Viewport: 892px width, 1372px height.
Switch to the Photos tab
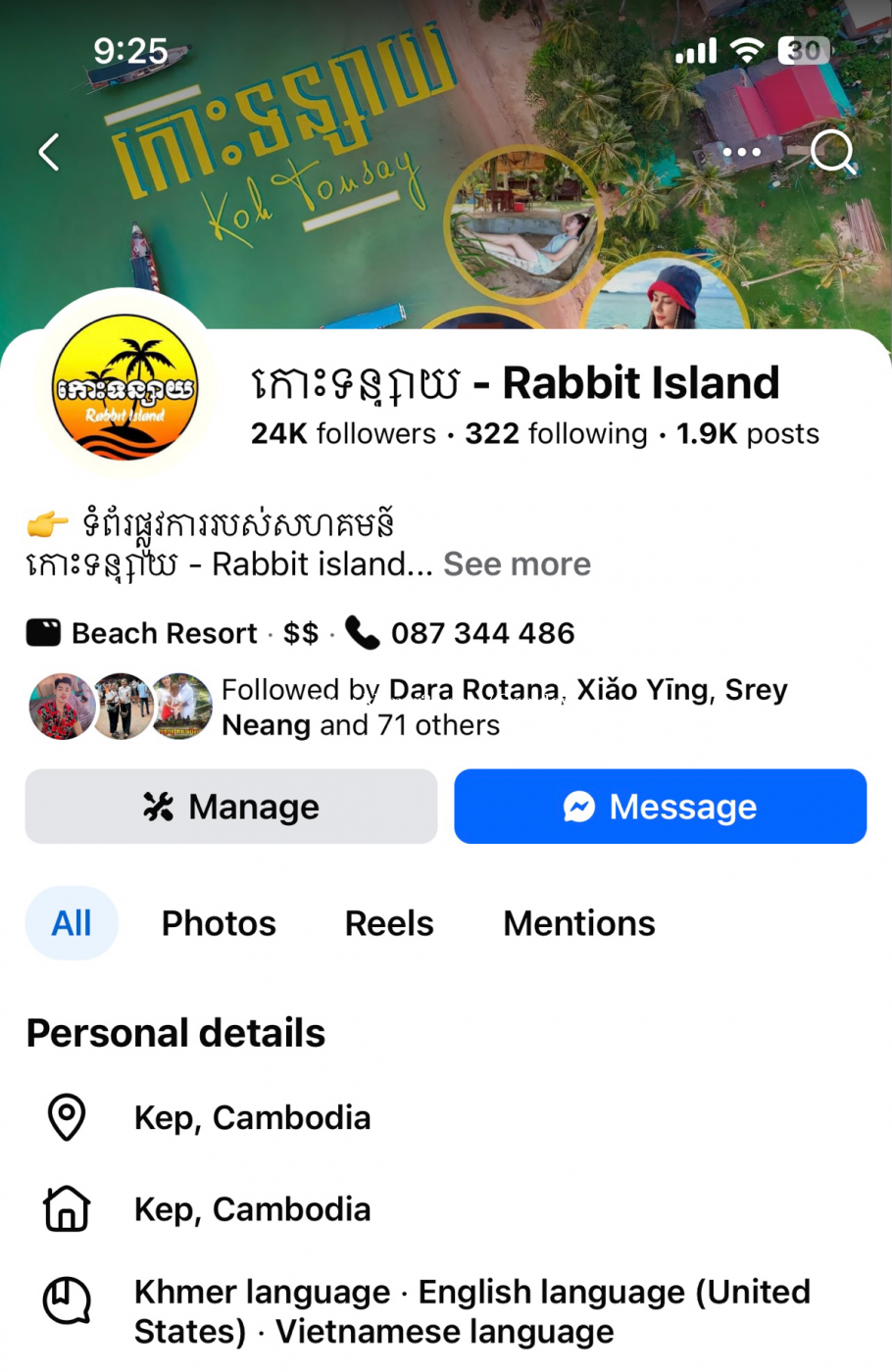click(219, 923)
